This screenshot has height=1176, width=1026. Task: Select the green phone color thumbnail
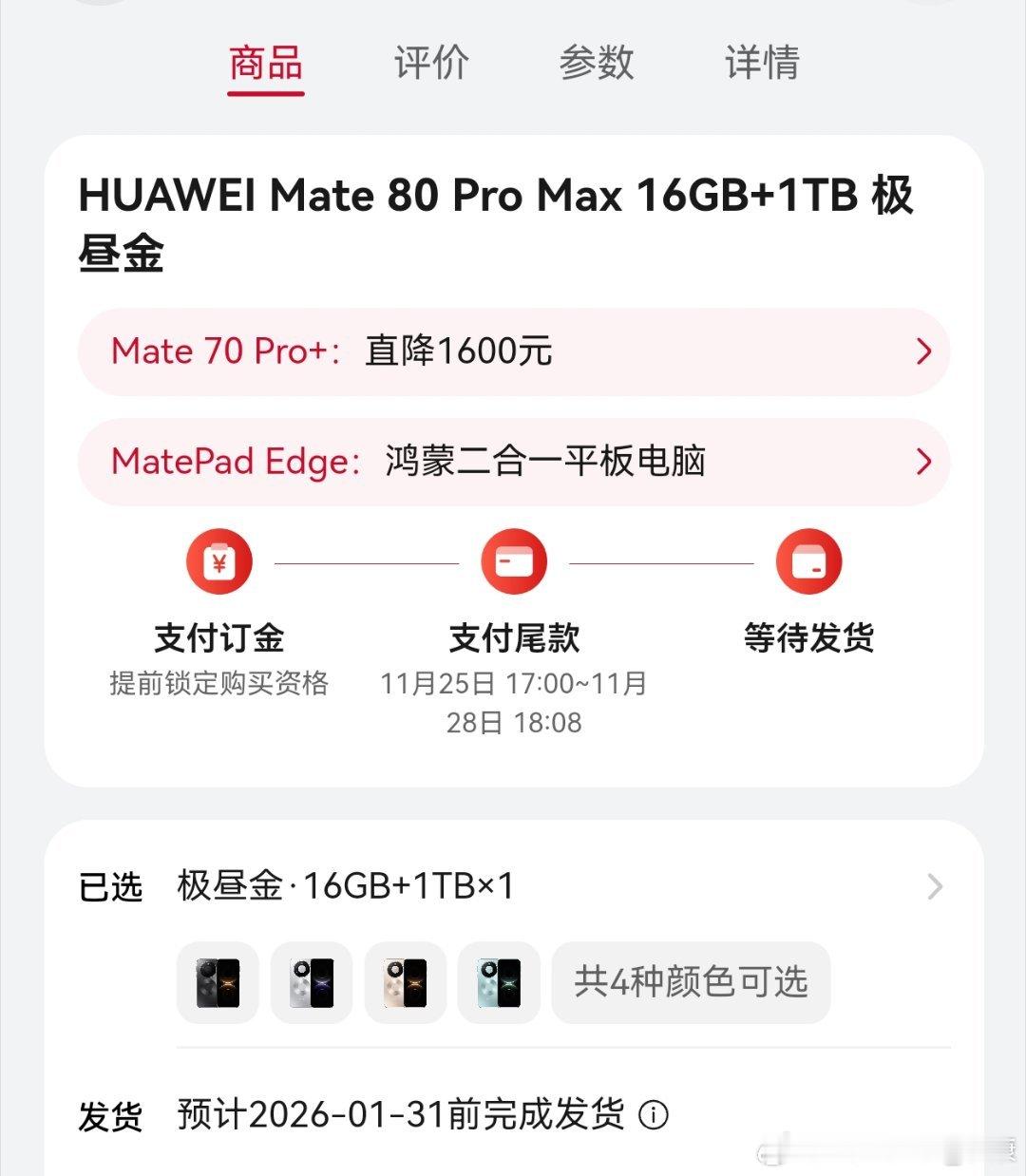pyautogui.click(x=498, y=983)
